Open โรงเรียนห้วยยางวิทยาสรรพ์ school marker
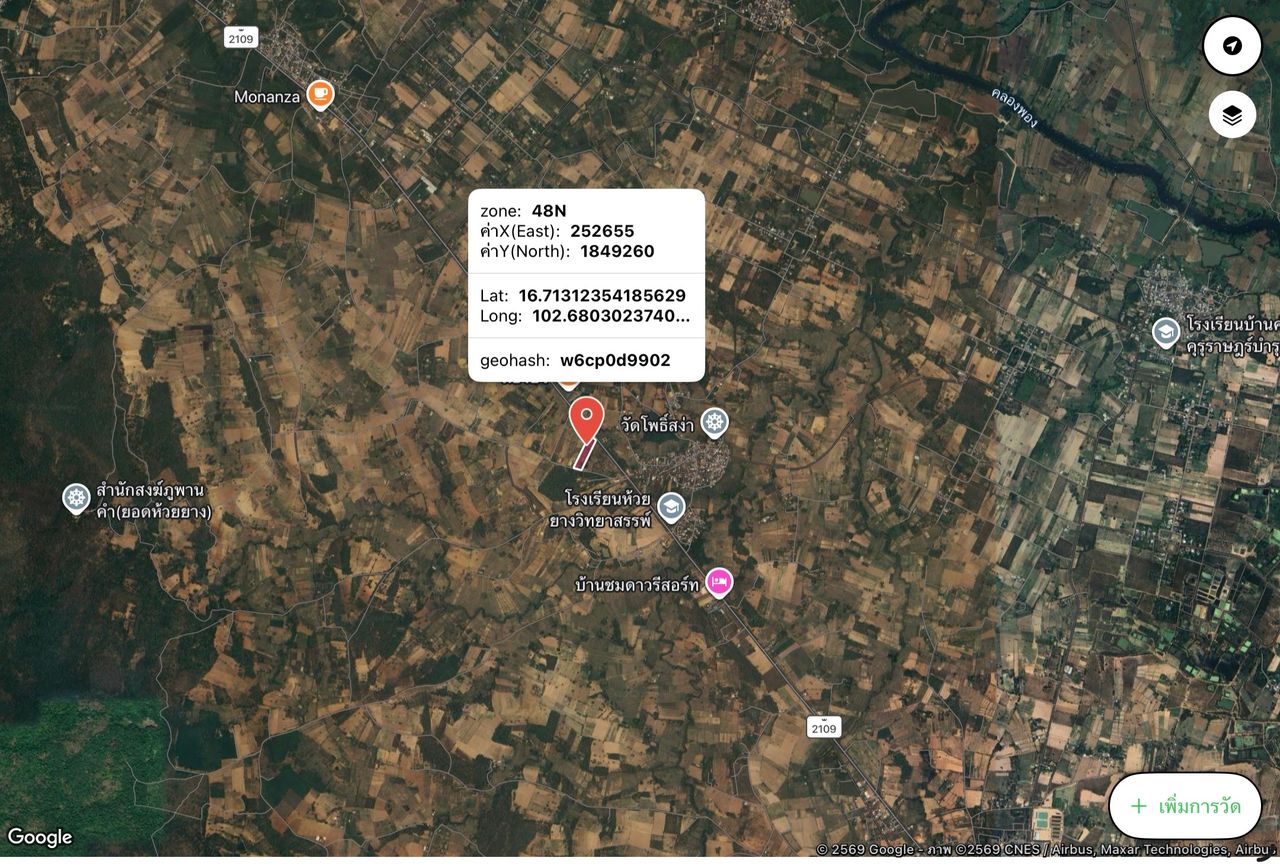The width and height of the screenshot is (1280, 867). [x=671, y=507]
